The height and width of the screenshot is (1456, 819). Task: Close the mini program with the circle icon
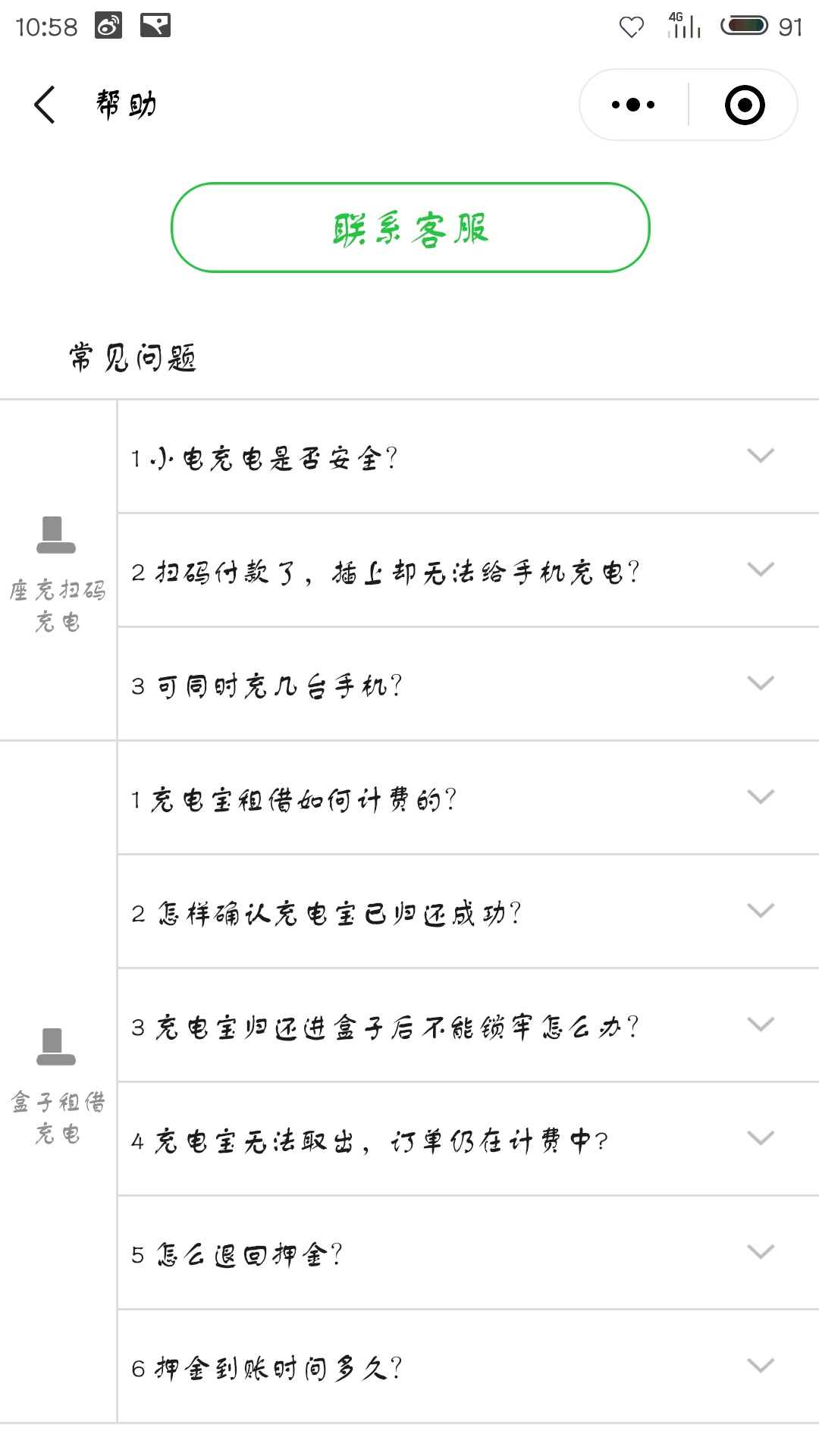(x=744, y=105)
